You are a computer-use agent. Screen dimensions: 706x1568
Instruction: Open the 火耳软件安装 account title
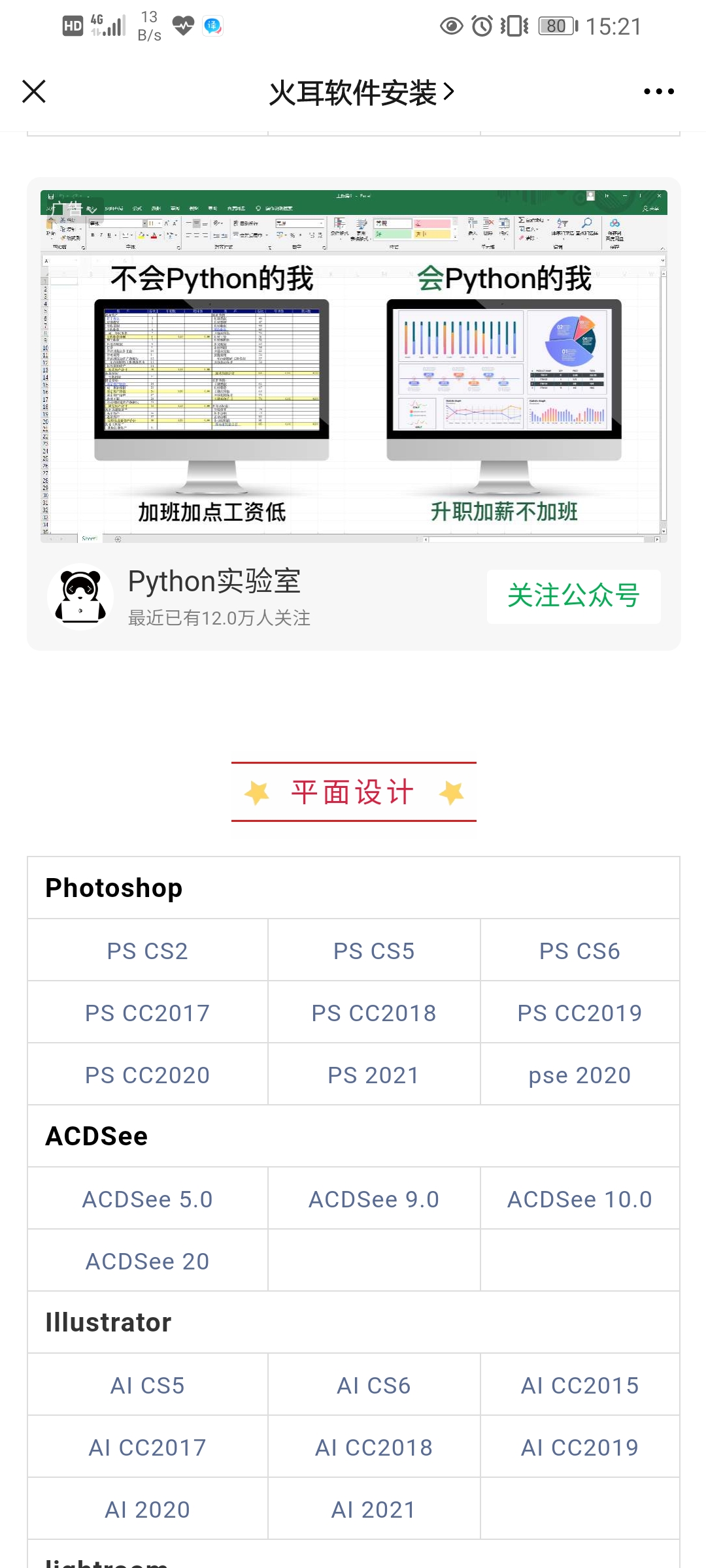(361, 92)
